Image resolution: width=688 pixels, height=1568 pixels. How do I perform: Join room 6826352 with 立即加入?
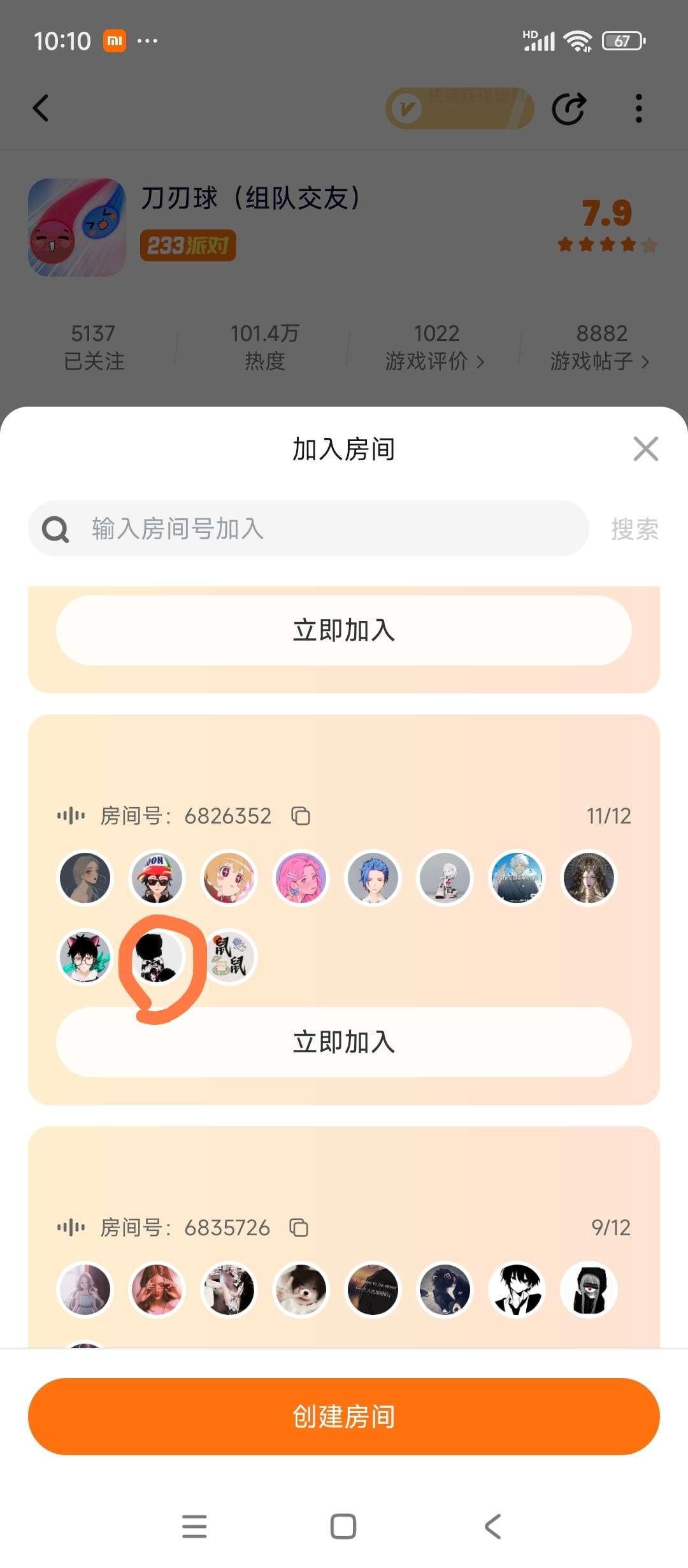344,1042
